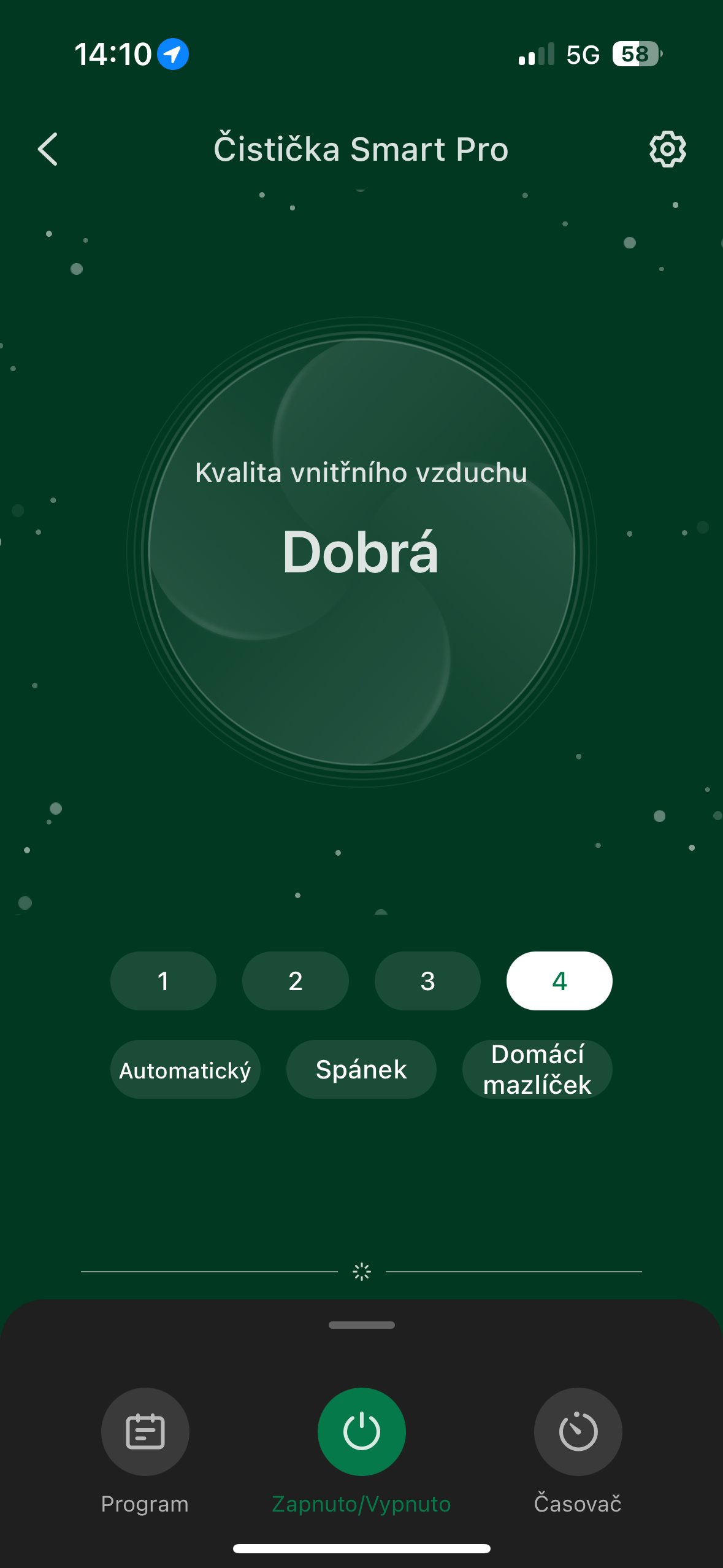Tap the Čistička Smart Pro title
This screenshot has height=1568, width=723.
(x=361, y=148)
